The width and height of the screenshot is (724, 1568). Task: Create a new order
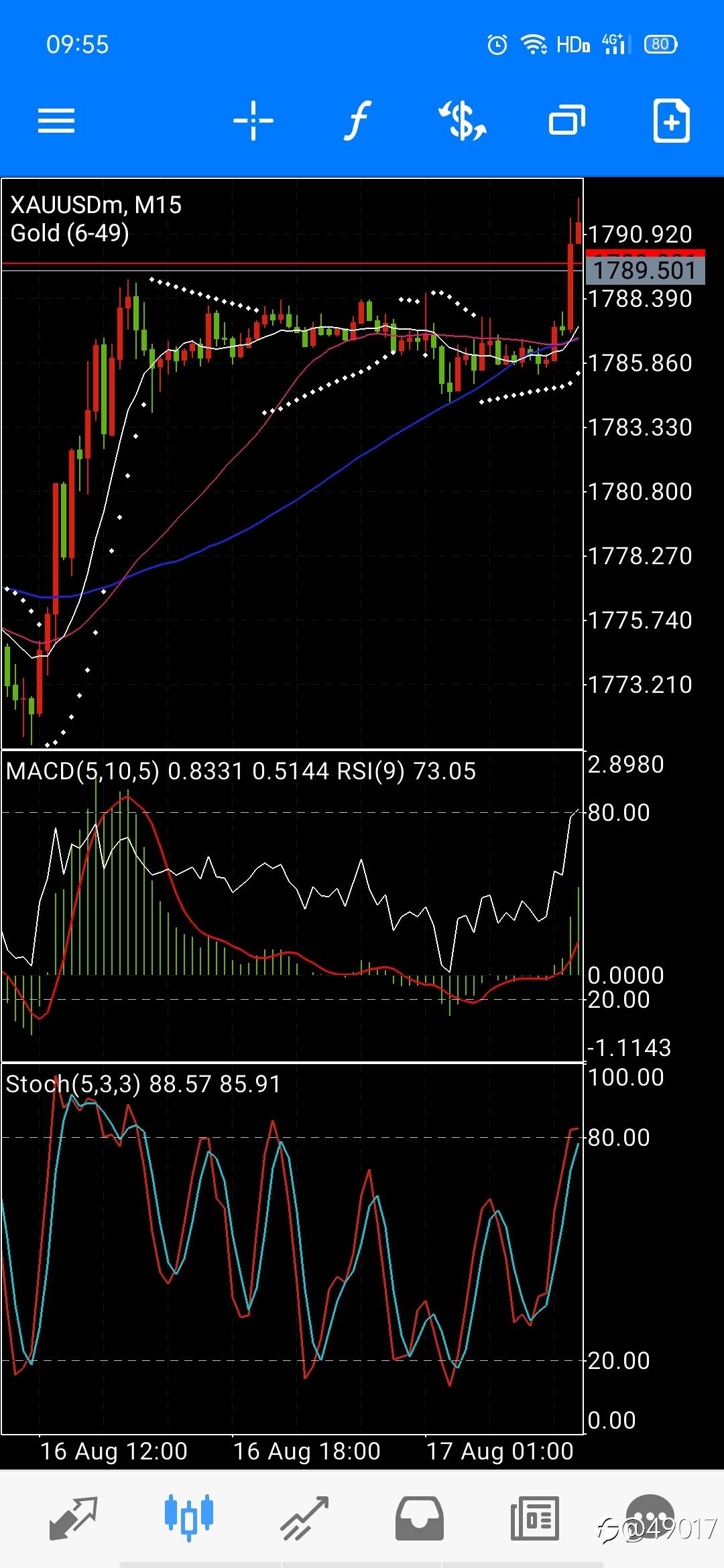pyautogui.click(x=671, y=121)
